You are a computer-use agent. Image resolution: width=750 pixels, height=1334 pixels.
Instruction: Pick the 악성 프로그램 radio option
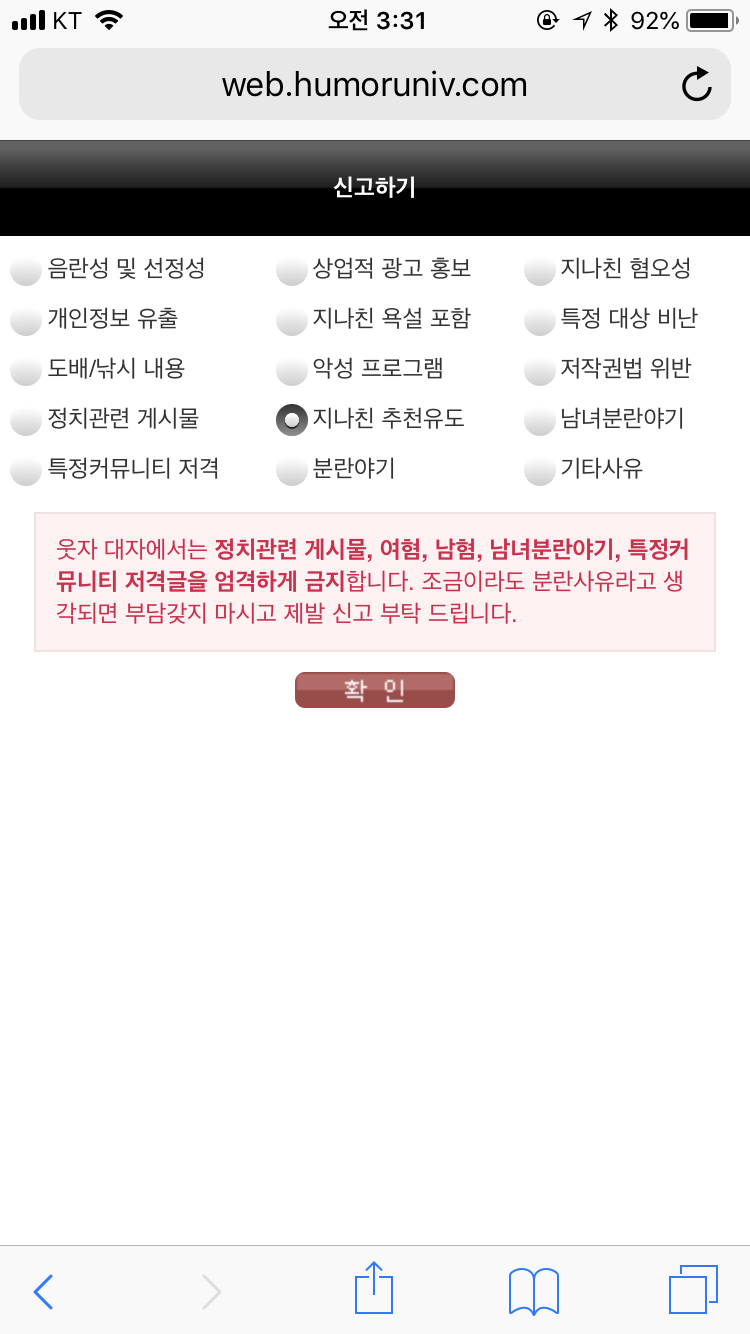[x=291, y=371]
